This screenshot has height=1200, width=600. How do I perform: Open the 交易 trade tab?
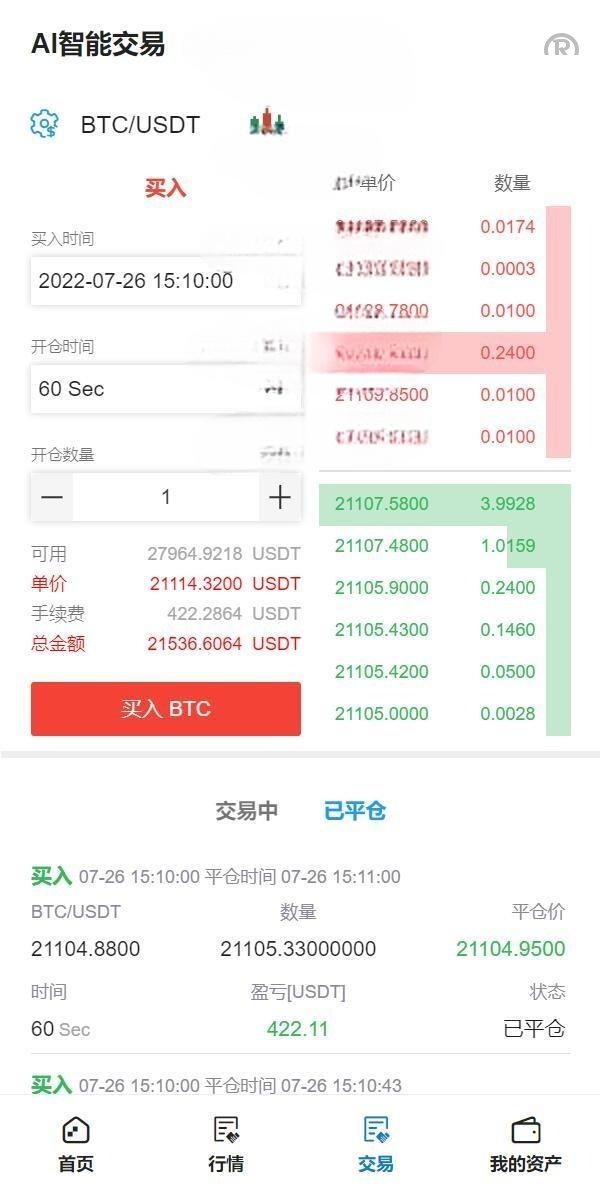[376, 1146]
